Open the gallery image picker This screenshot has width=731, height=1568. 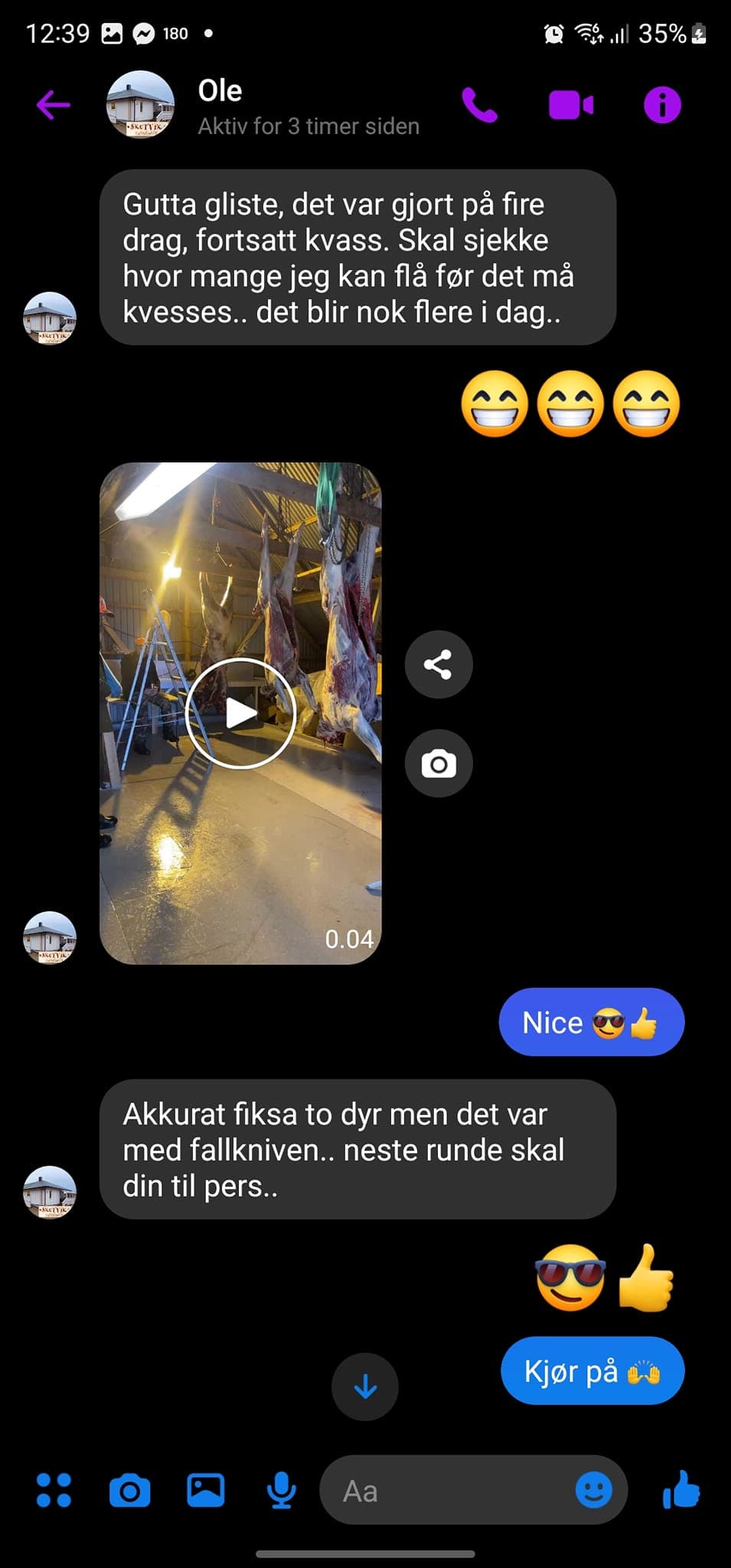click(206, 1490)
